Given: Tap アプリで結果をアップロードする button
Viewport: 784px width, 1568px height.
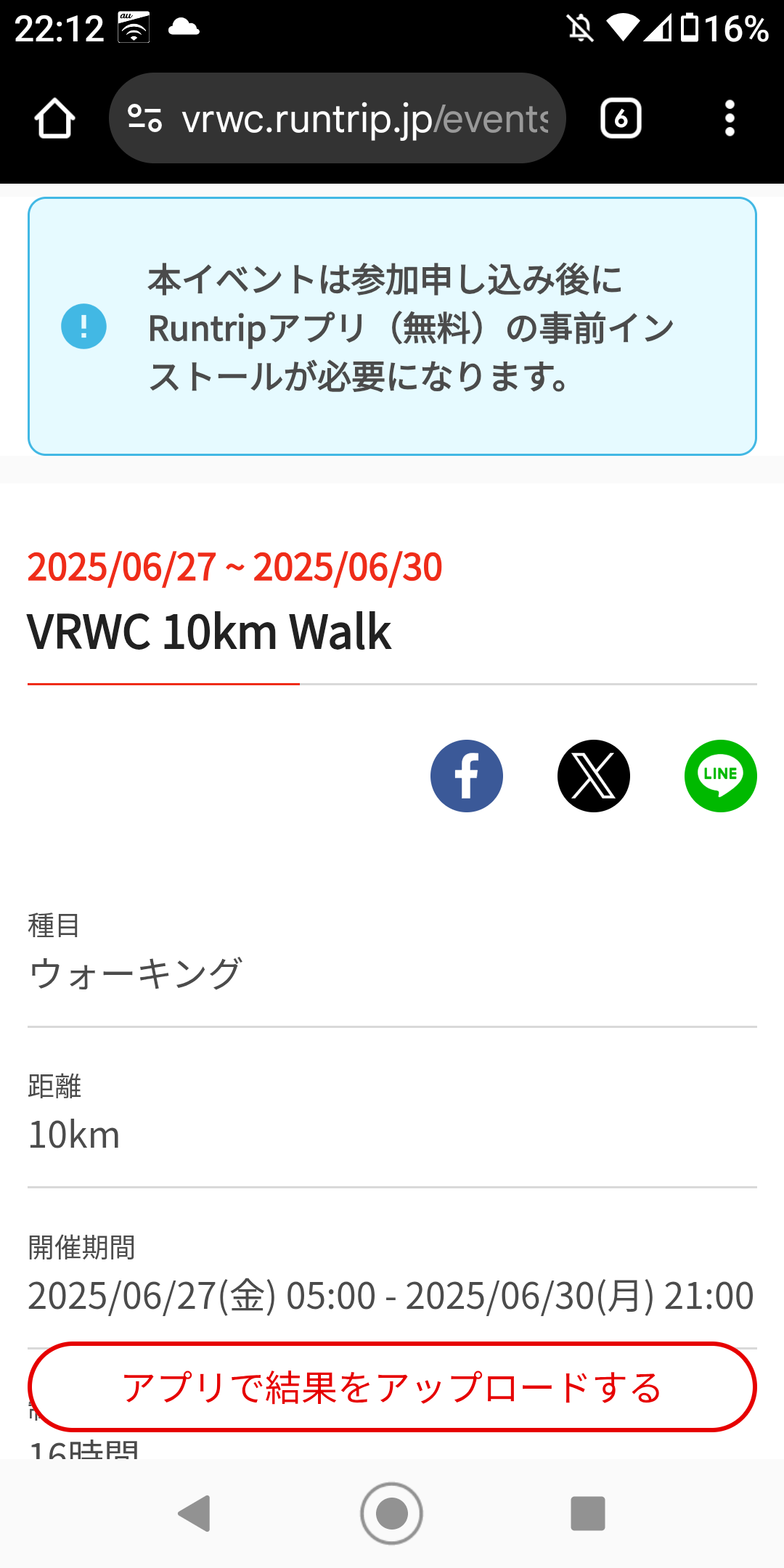Looking at the screenshot, I should coord(392,1387).
